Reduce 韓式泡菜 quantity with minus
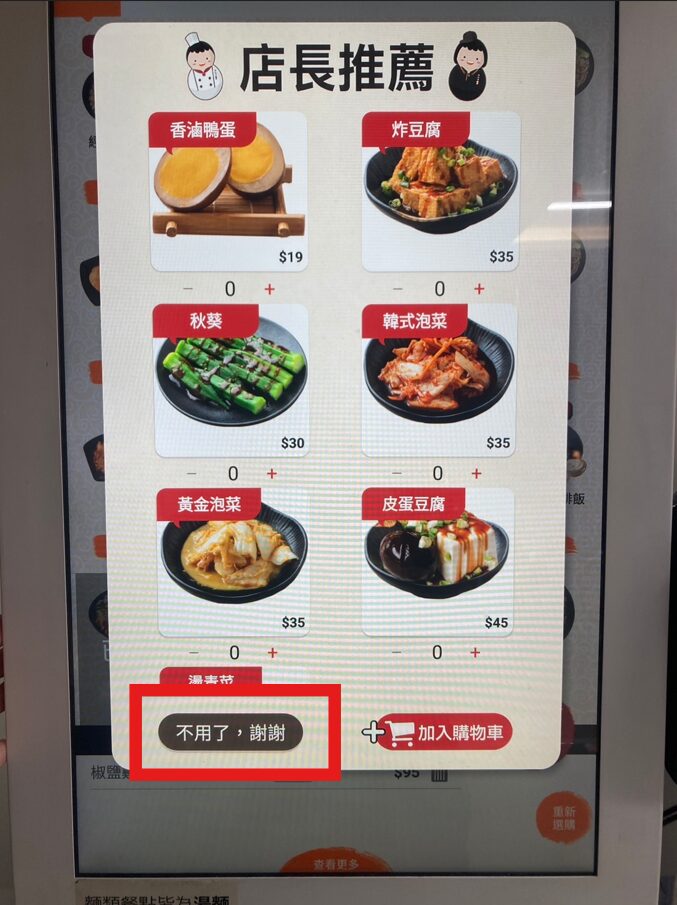The width and height of the screenshot is (677, 905). [x=397, y=473]
